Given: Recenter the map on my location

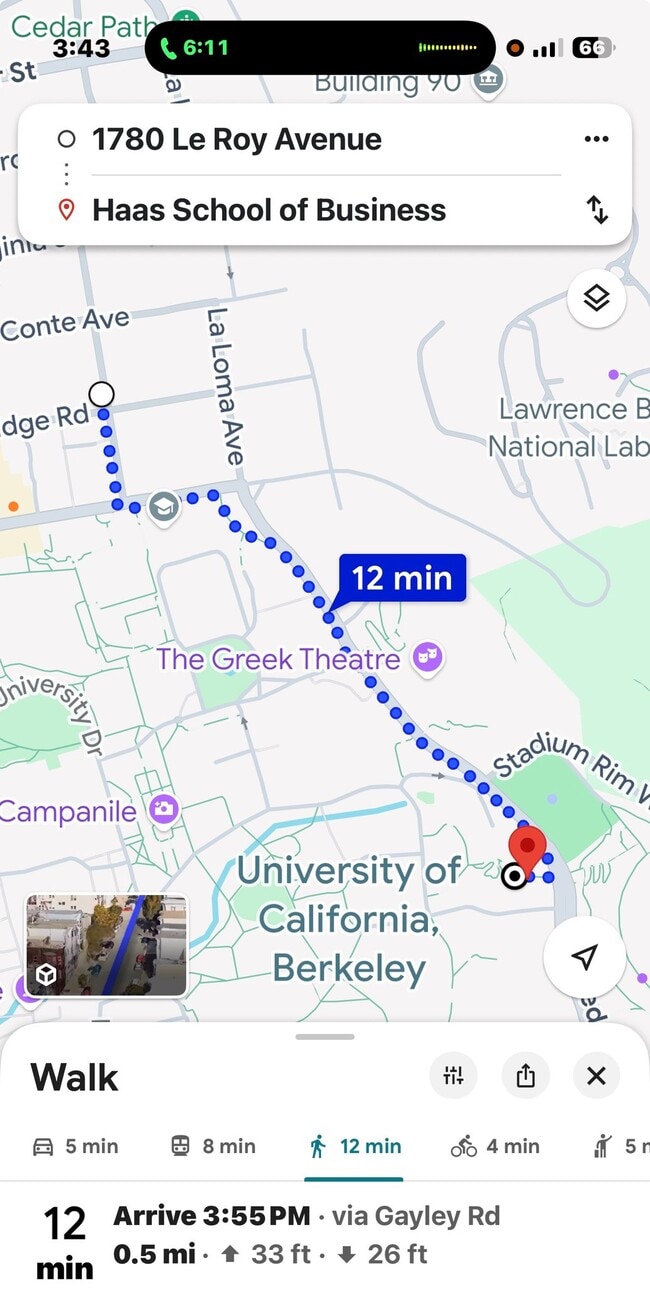Looking at the screenshot, I should (584, 957).
